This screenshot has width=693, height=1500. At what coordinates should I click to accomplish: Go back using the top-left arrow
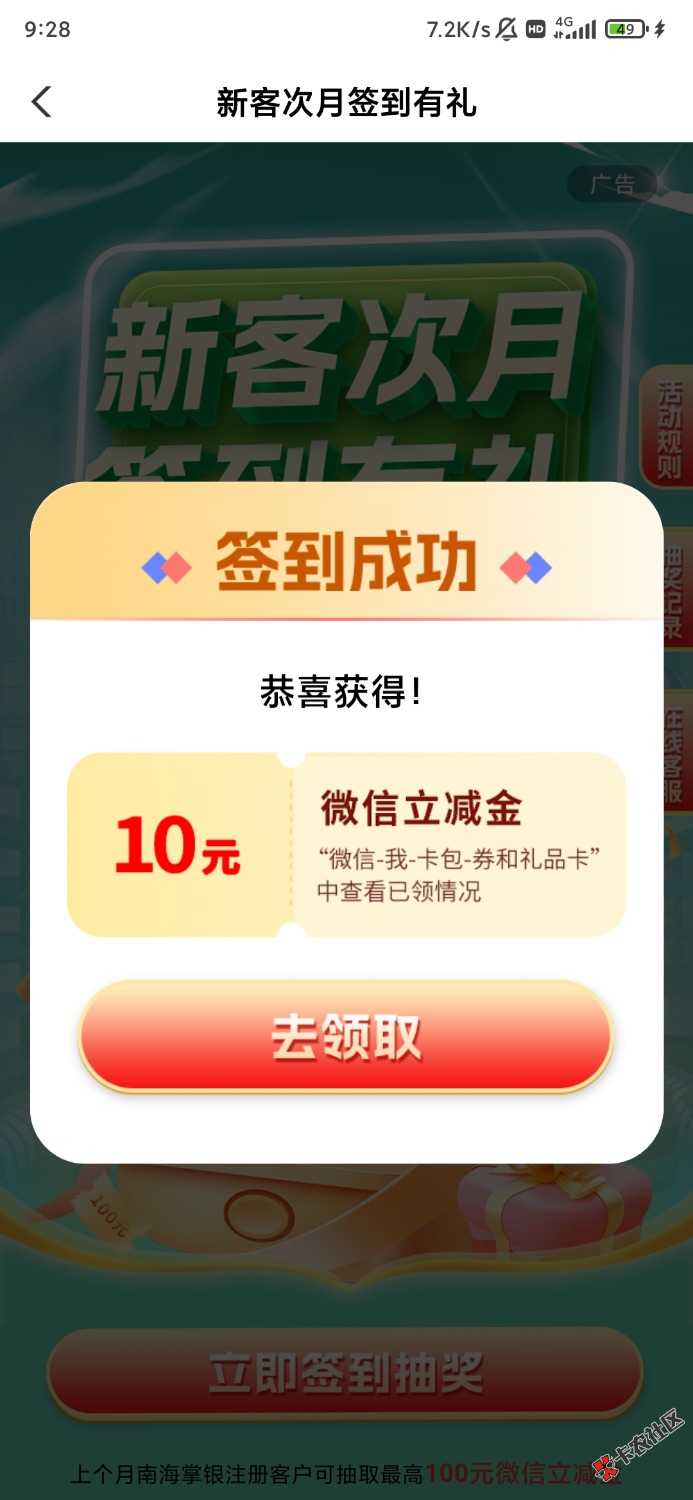41,102
